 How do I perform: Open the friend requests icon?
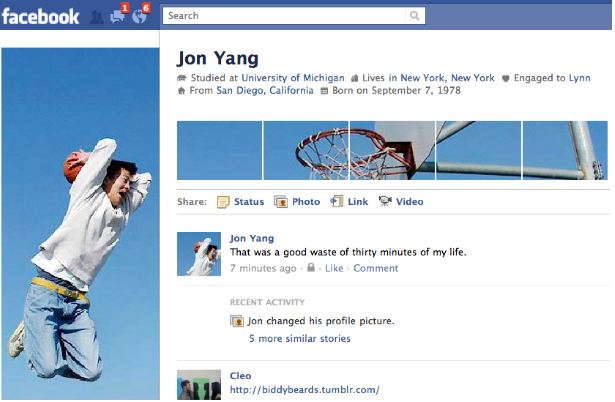(x=97, y=17)
